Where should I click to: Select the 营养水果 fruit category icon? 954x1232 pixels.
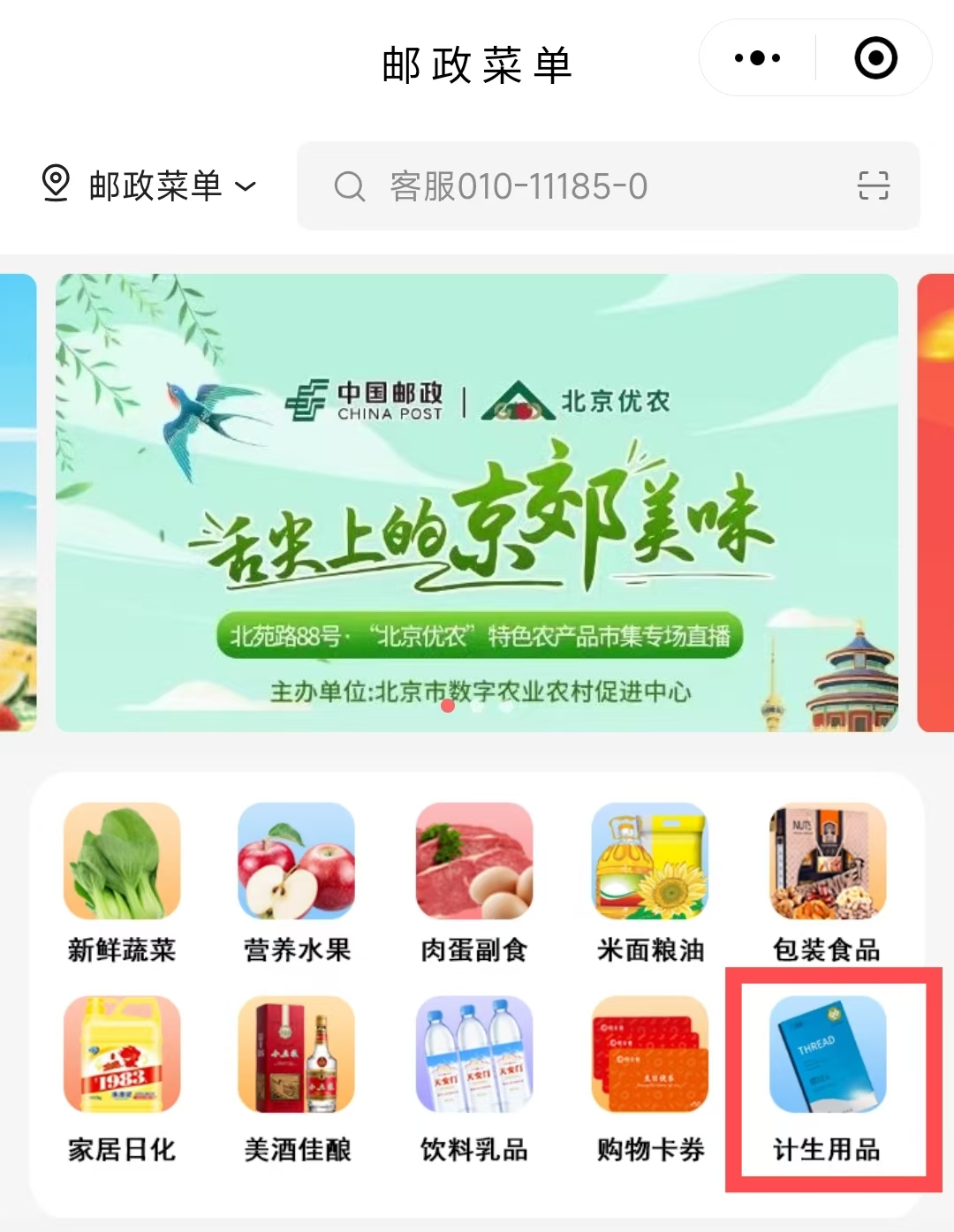point(297,861)
